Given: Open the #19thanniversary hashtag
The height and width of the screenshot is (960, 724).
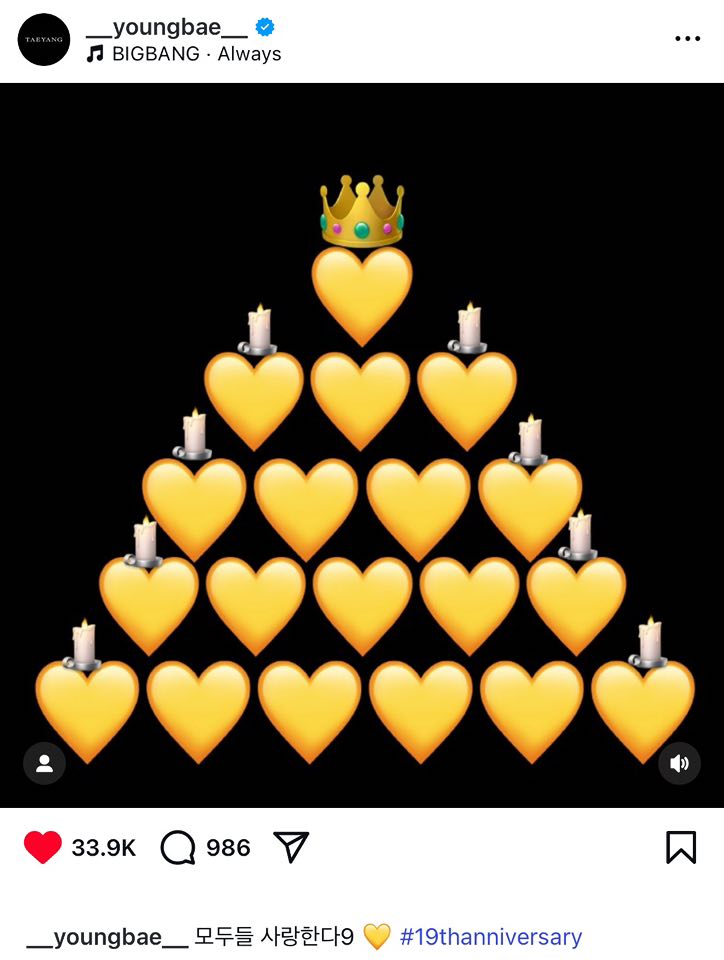Looking at the screenshot, I should point(490,937).
